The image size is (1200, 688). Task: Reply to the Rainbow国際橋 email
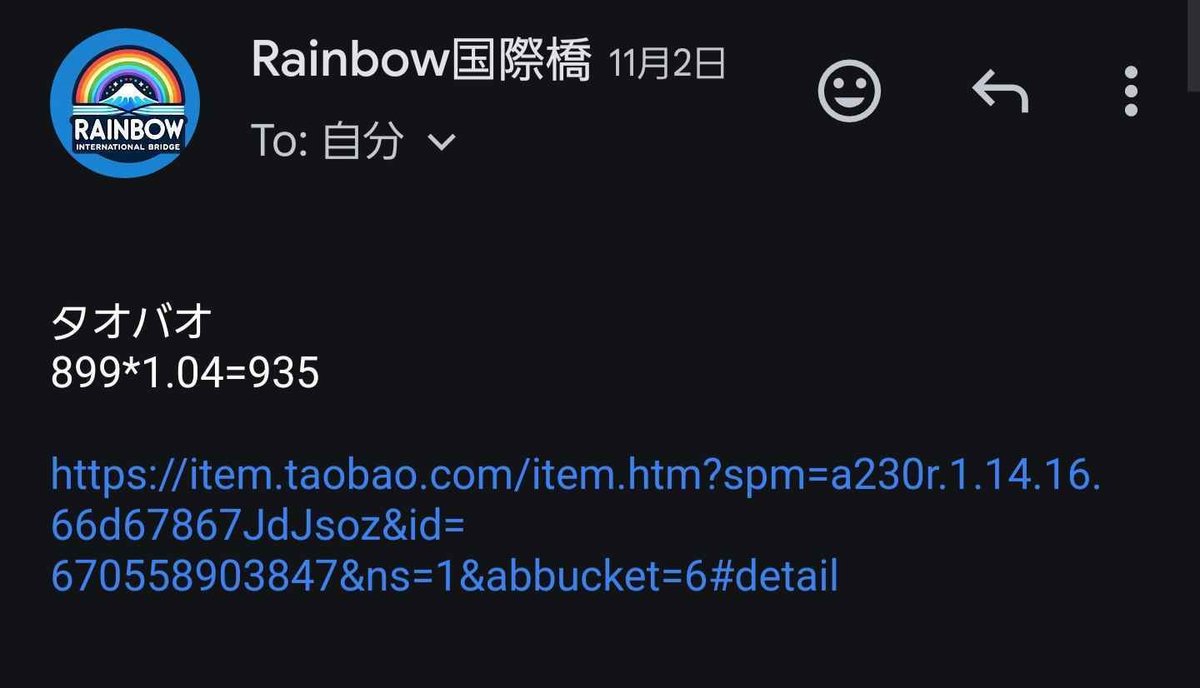click(x=1000, y=92)
